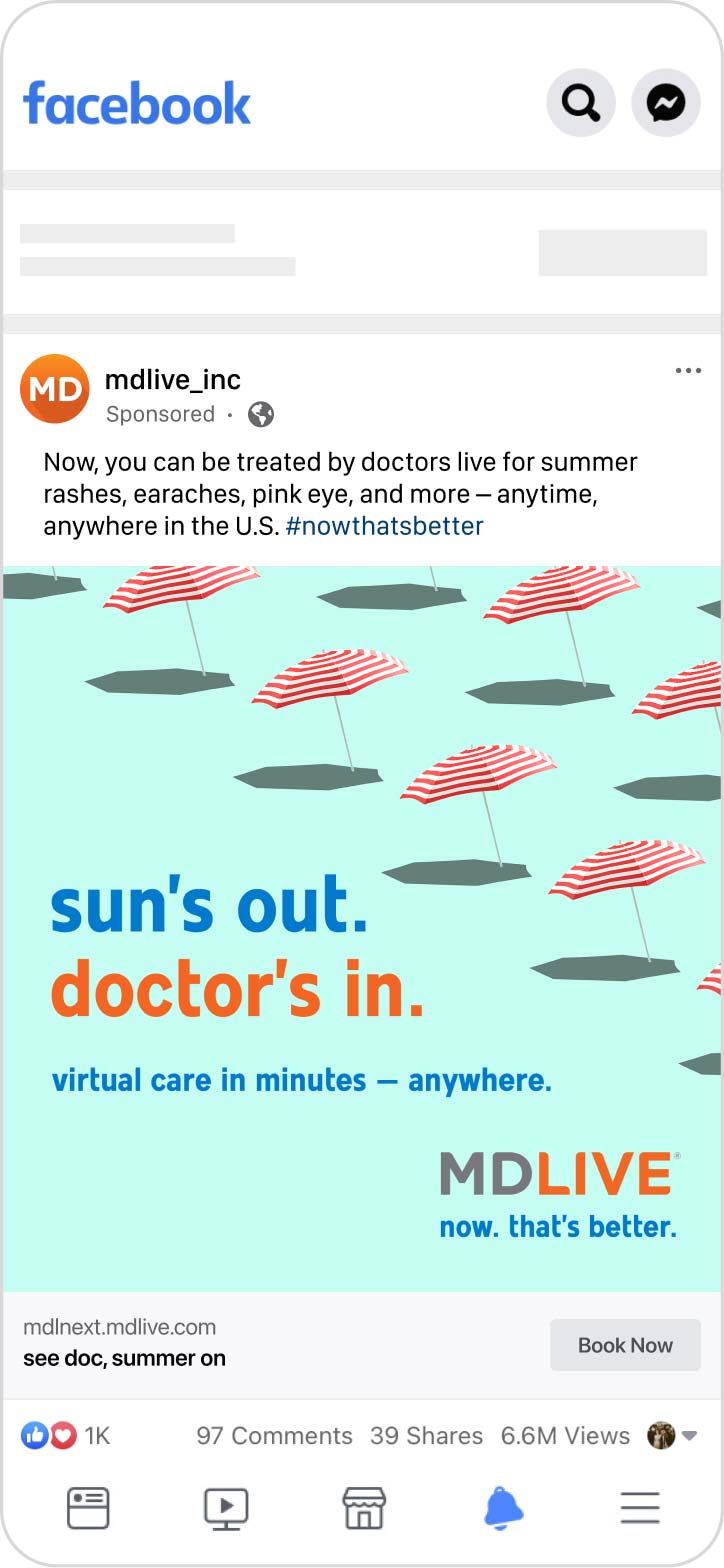Click the Book Now button
The image size is (724, 1568).
pyautogui.click(x=625, y=1345)
